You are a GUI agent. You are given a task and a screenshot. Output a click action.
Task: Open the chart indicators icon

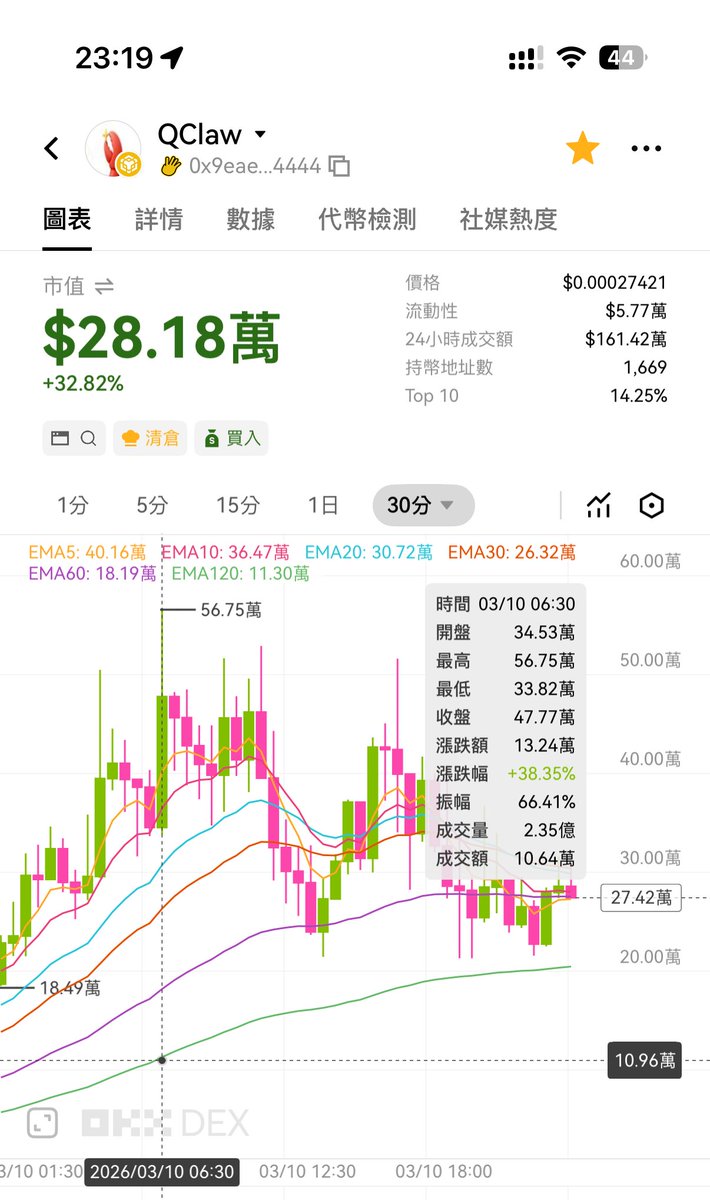click(x=599, y=506)
